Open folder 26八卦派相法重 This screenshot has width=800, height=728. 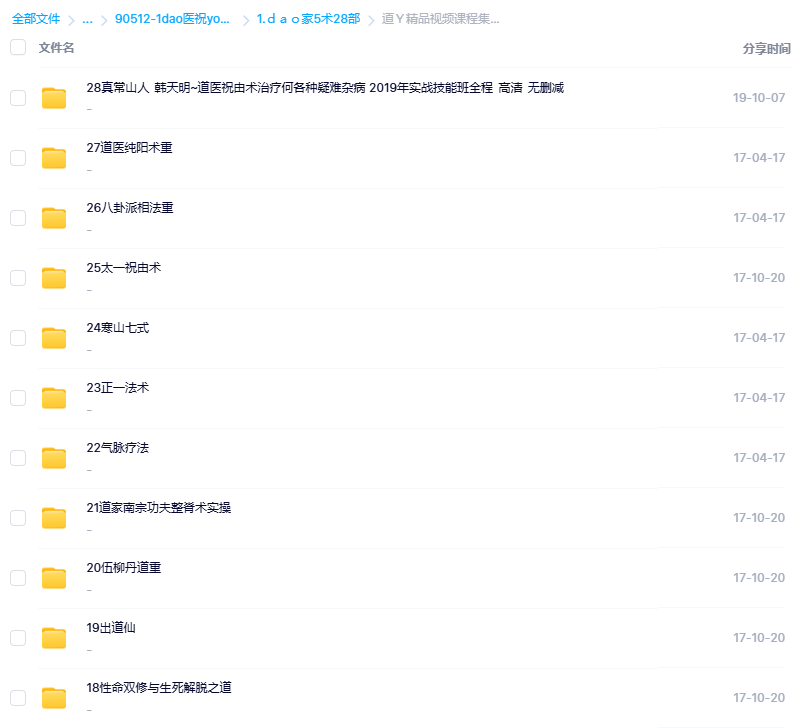[x=129, y=208]
